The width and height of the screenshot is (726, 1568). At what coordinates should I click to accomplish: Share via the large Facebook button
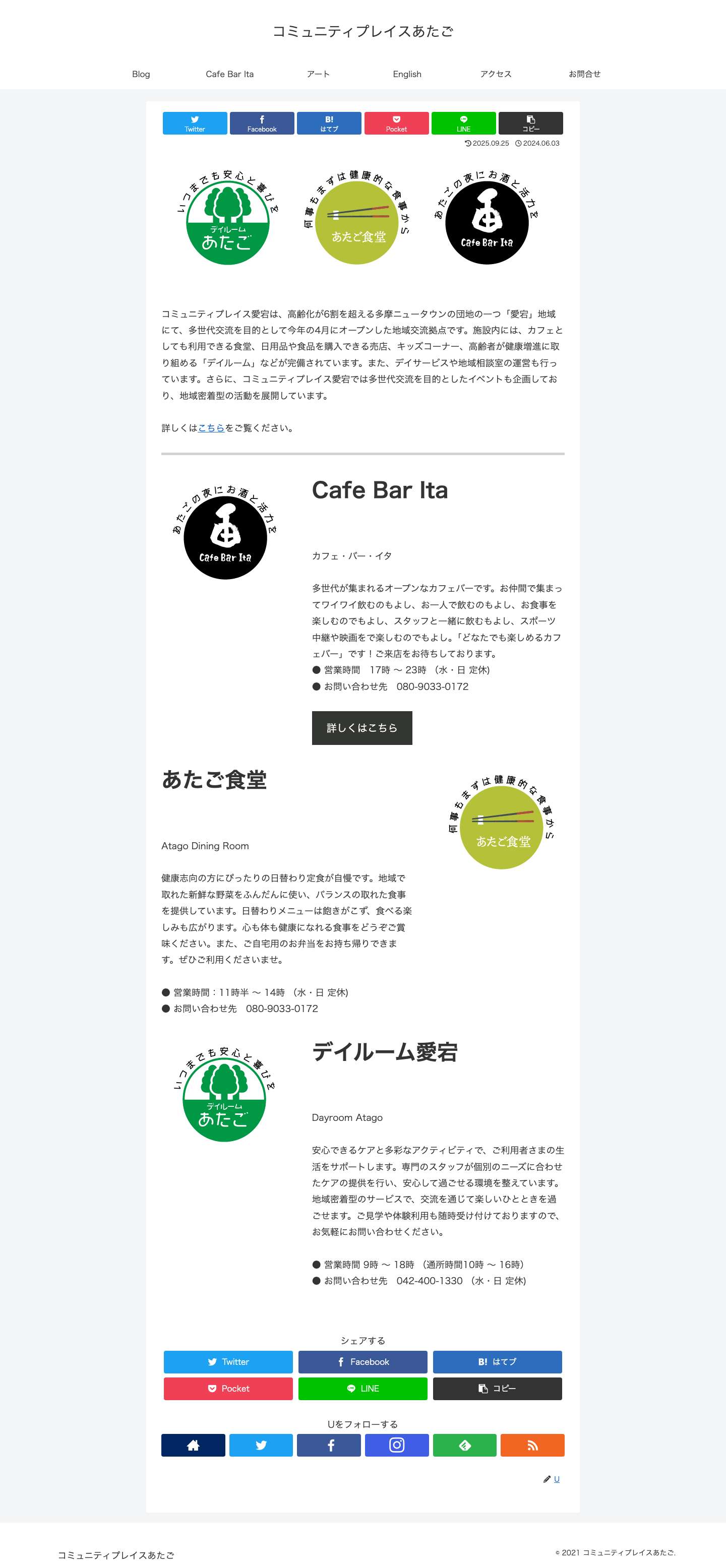tap(362, 1362)
